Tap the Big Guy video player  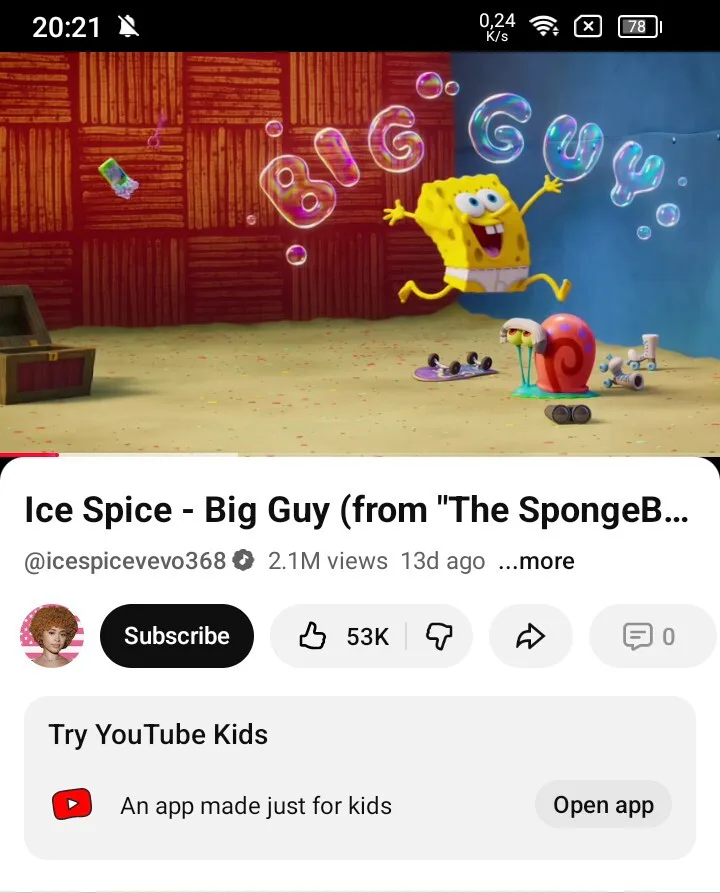(x=360, y=252)
